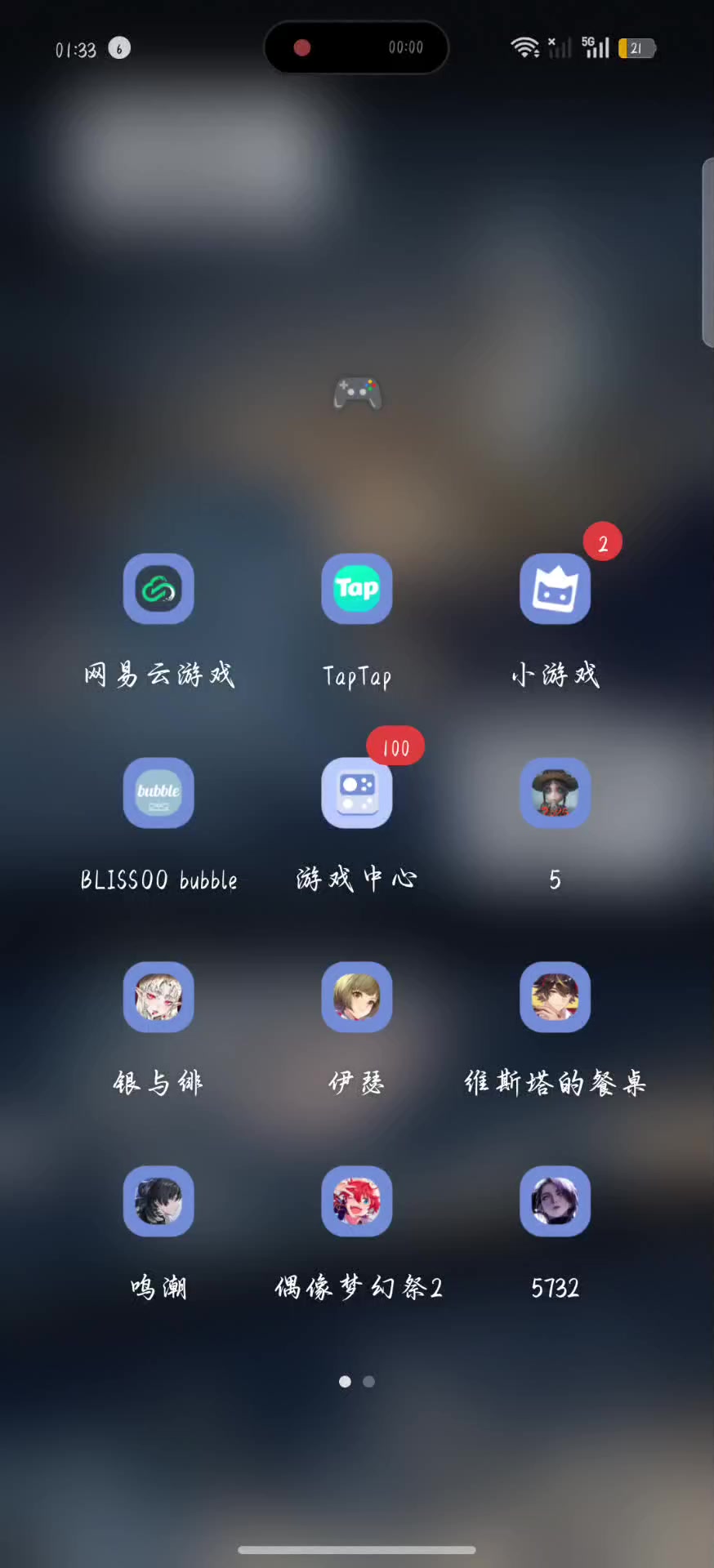Open 游戏中心 game center
Image resolution: width=714 pixels, height=1568 pixels.
(x=357, y=793)
